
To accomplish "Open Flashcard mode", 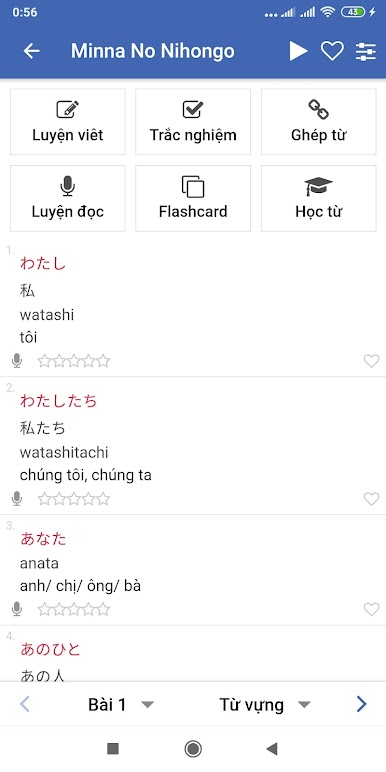I will click(x=193, y=198).
